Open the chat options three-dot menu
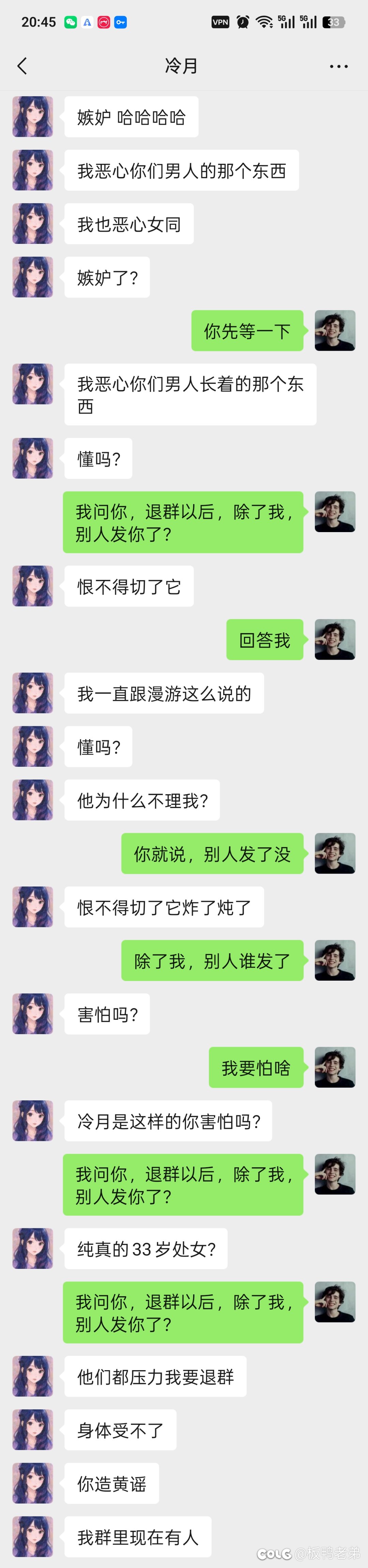The width and height of the screenshot is (368, 1568). 338,67
